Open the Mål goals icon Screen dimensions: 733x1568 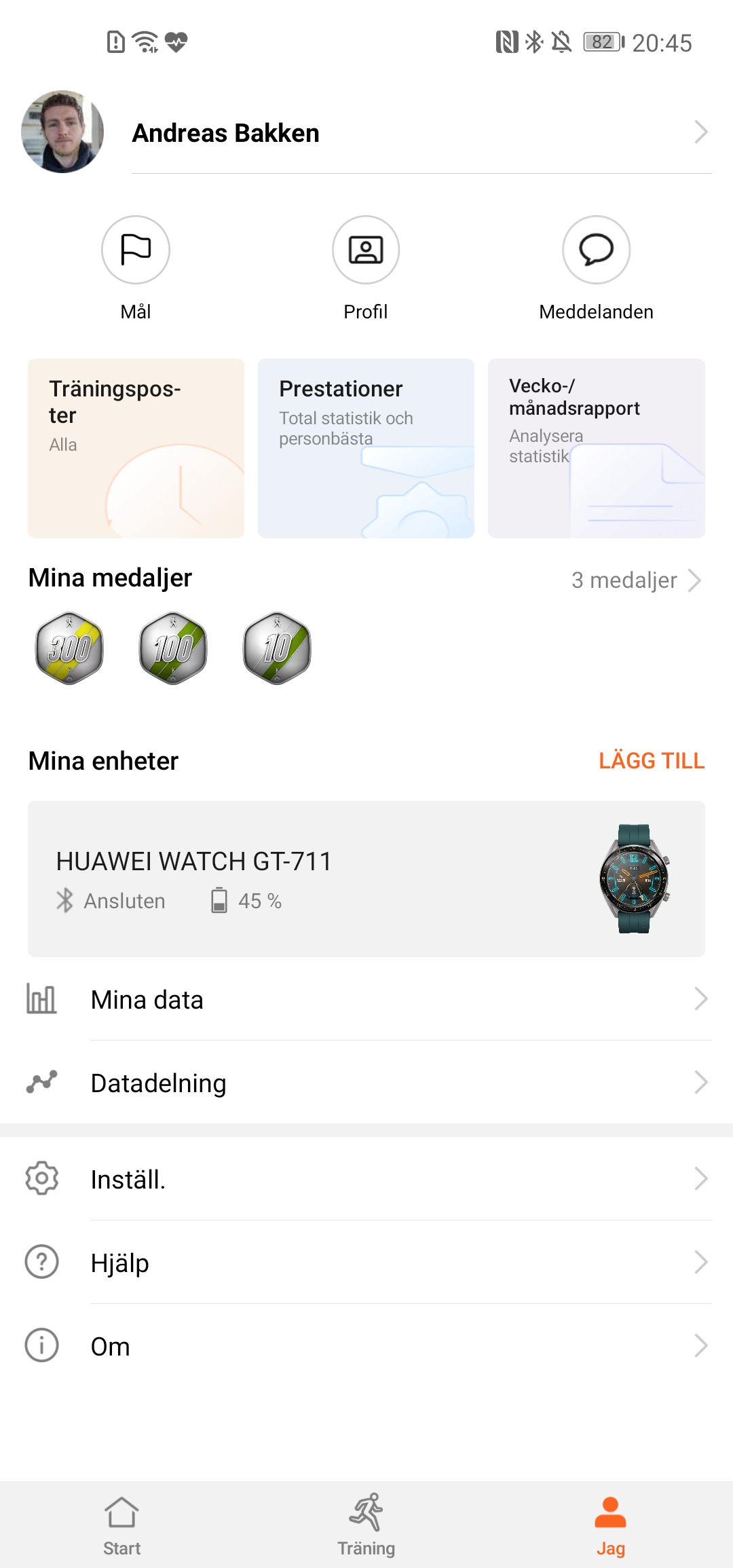pos(136,250)
